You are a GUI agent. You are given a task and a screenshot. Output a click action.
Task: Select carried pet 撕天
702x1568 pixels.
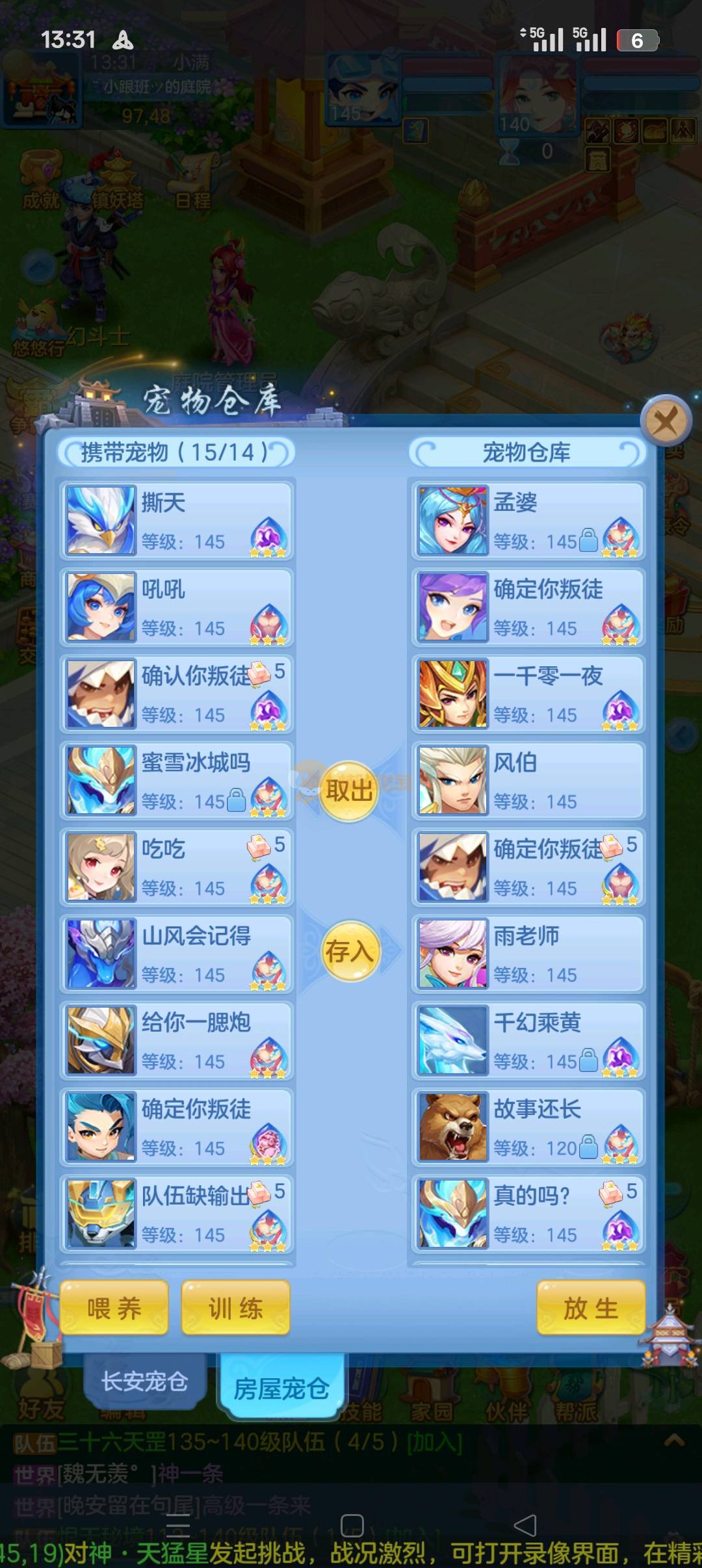[x=177, y=520]
